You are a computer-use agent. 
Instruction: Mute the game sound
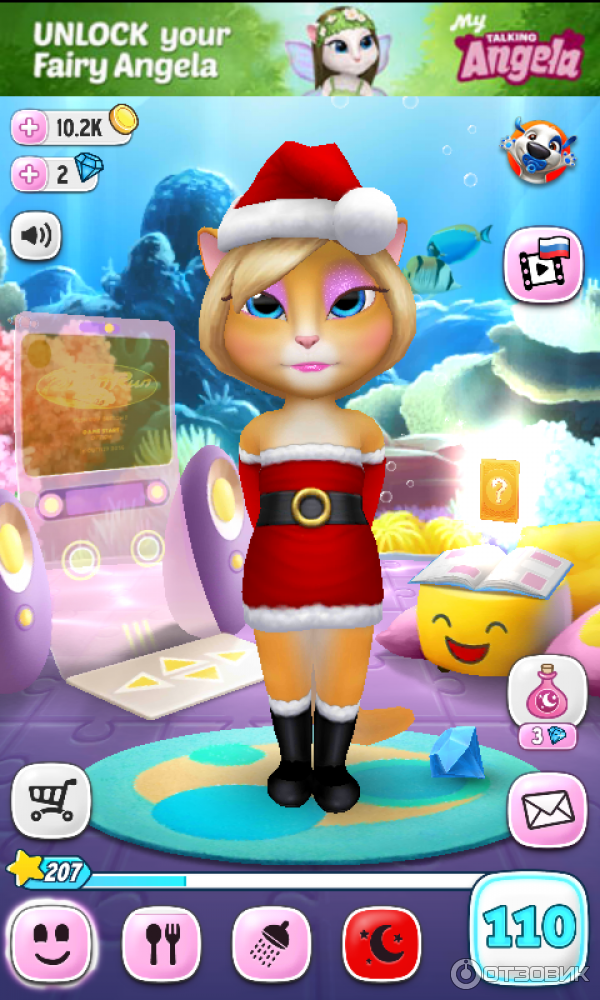pos(36,237)
